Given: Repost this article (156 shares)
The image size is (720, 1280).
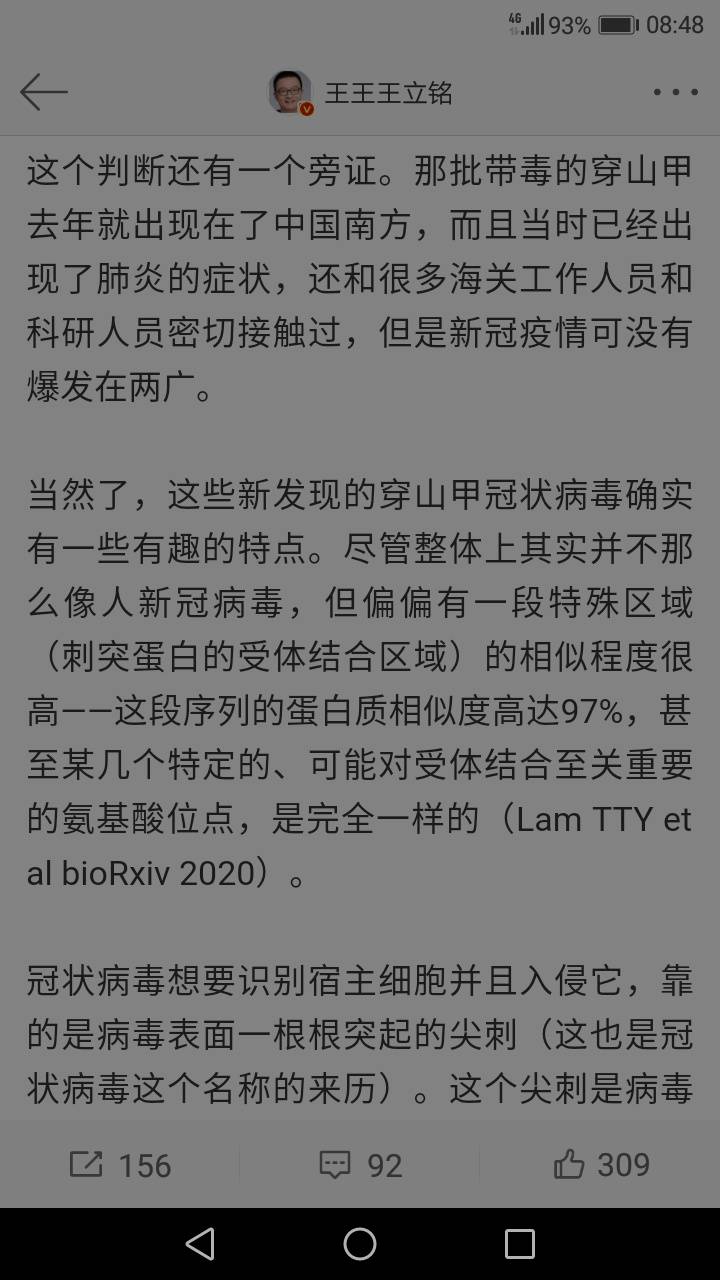Looking at the screenshot, I should pos(120,1165).
